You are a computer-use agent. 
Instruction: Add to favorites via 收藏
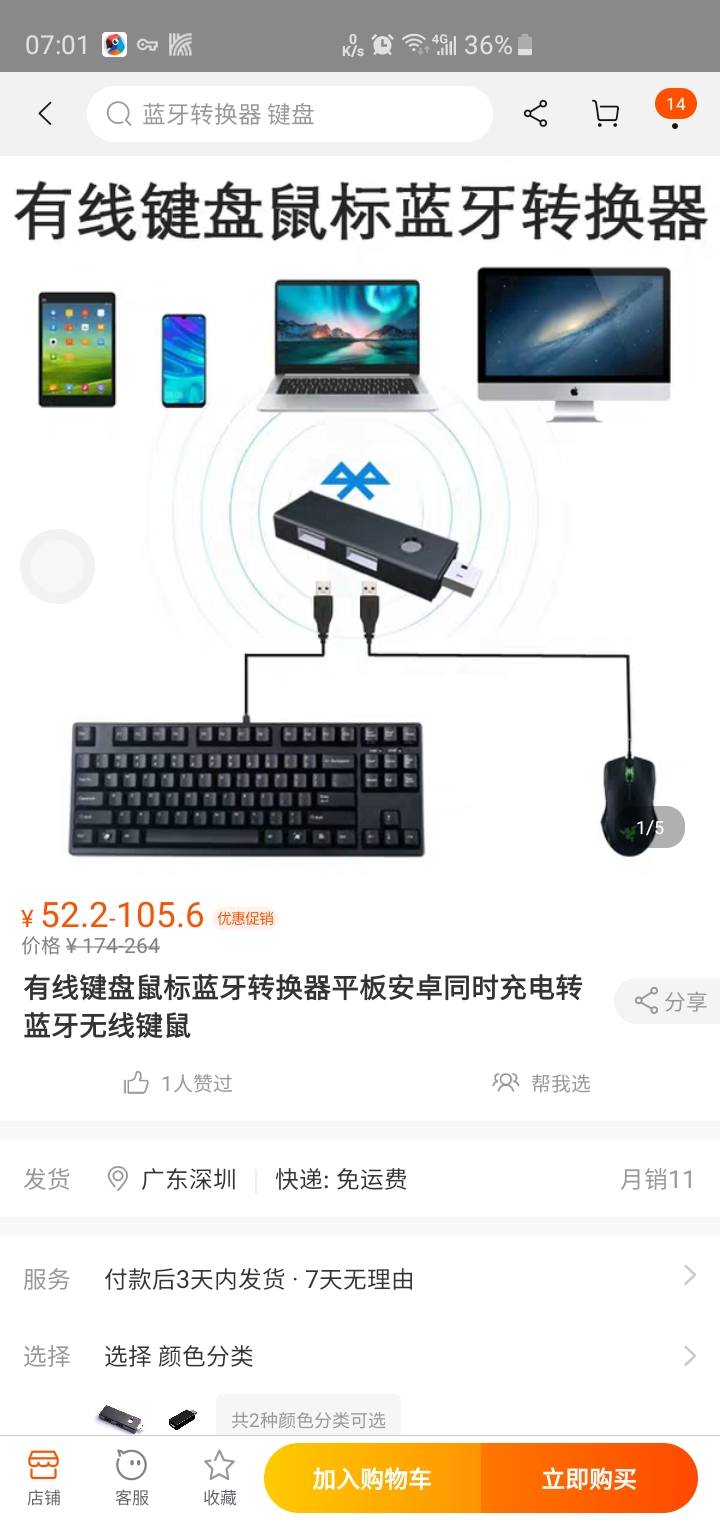click(220, 1478)
